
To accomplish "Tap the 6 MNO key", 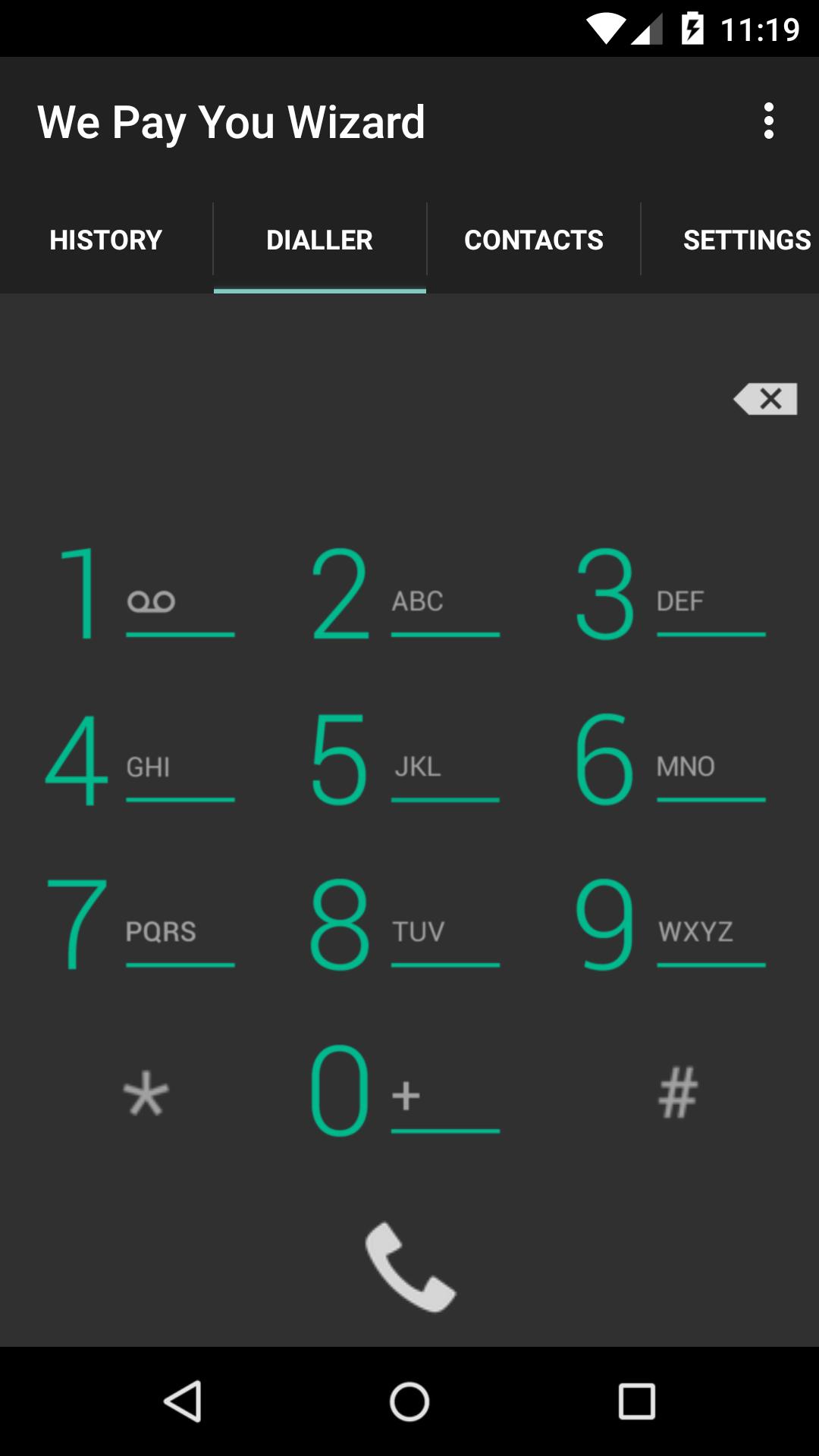I will pyautogui.click(x=672, y=760).
